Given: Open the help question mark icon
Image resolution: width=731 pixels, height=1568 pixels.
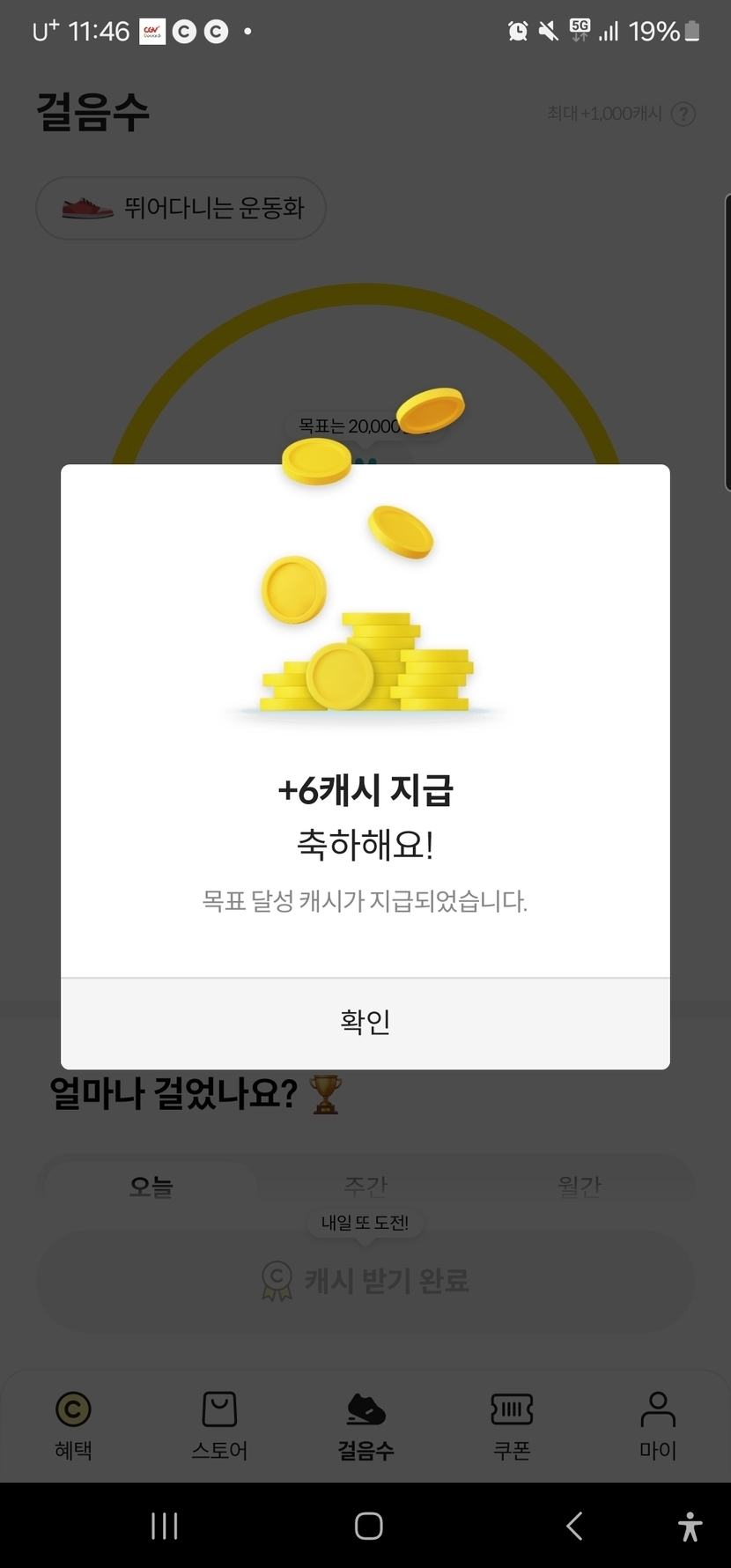Looking at the screenshot, I should coord(683,114).
